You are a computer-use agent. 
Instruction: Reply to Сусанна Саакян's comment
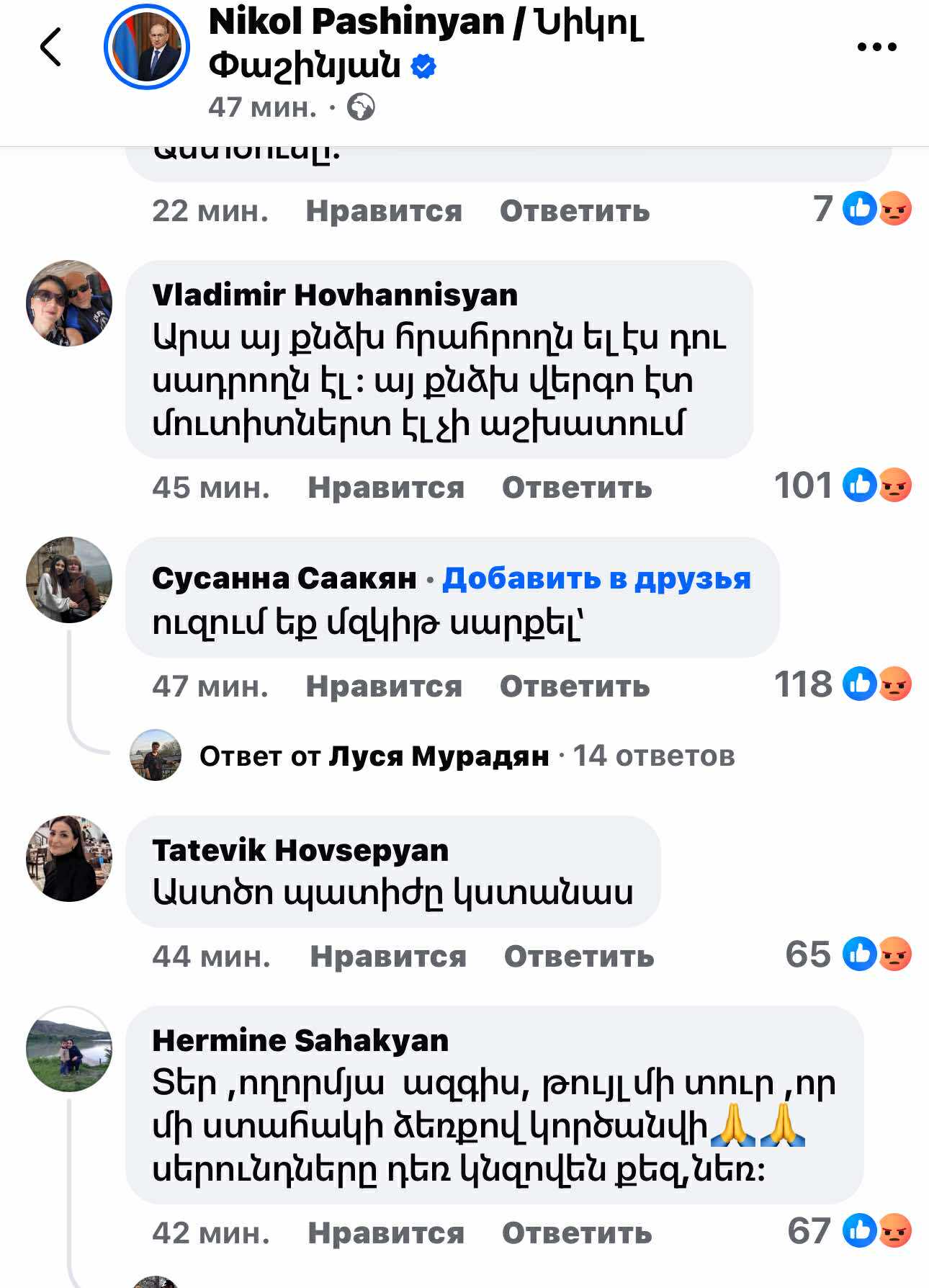point(575,687)
